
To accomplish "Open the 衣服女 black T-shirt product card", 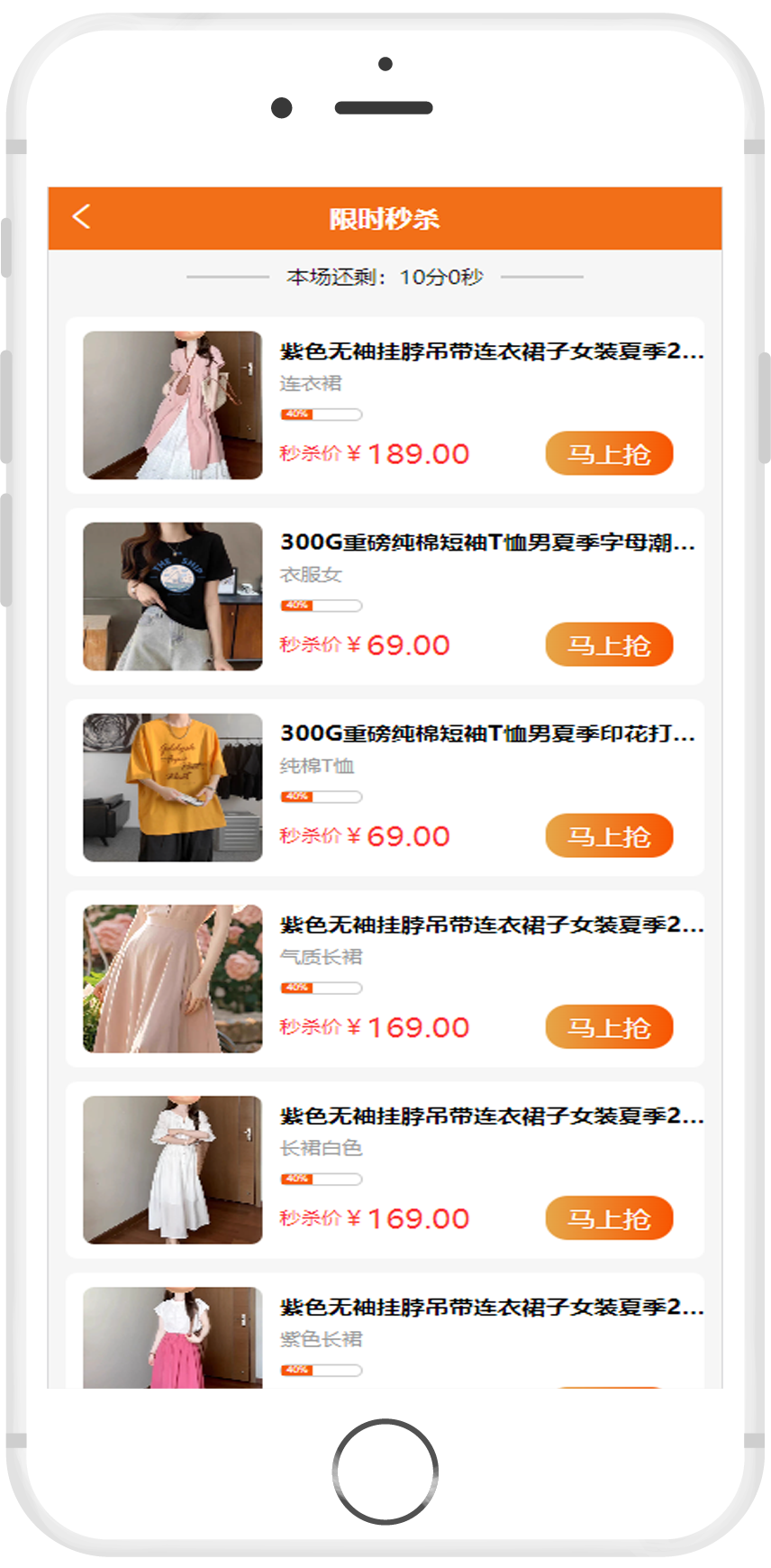I will click(385, 597).
